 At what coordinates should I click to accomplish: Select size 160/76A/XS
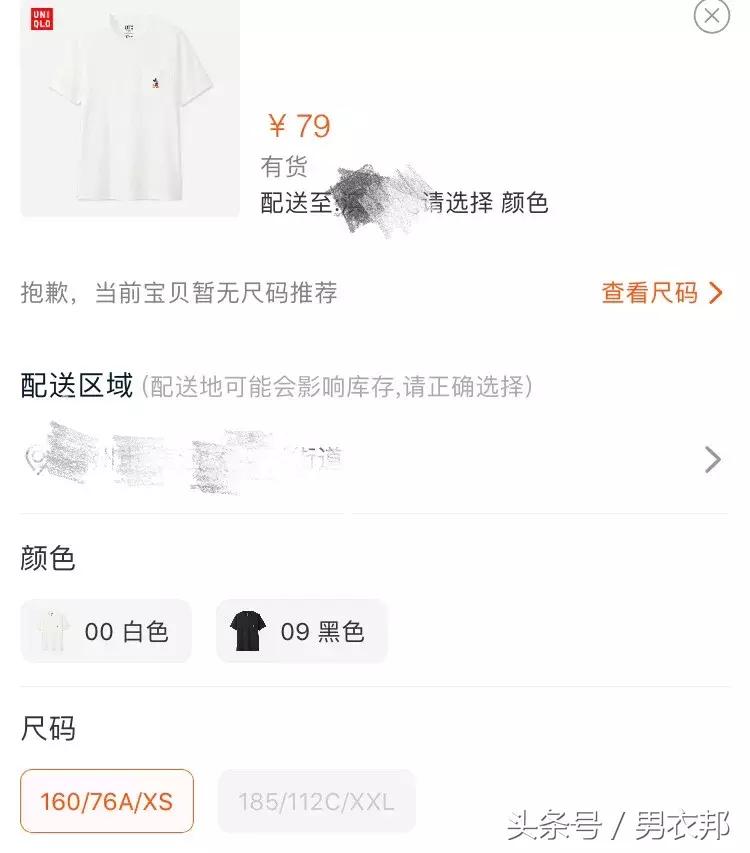(106, 801)
